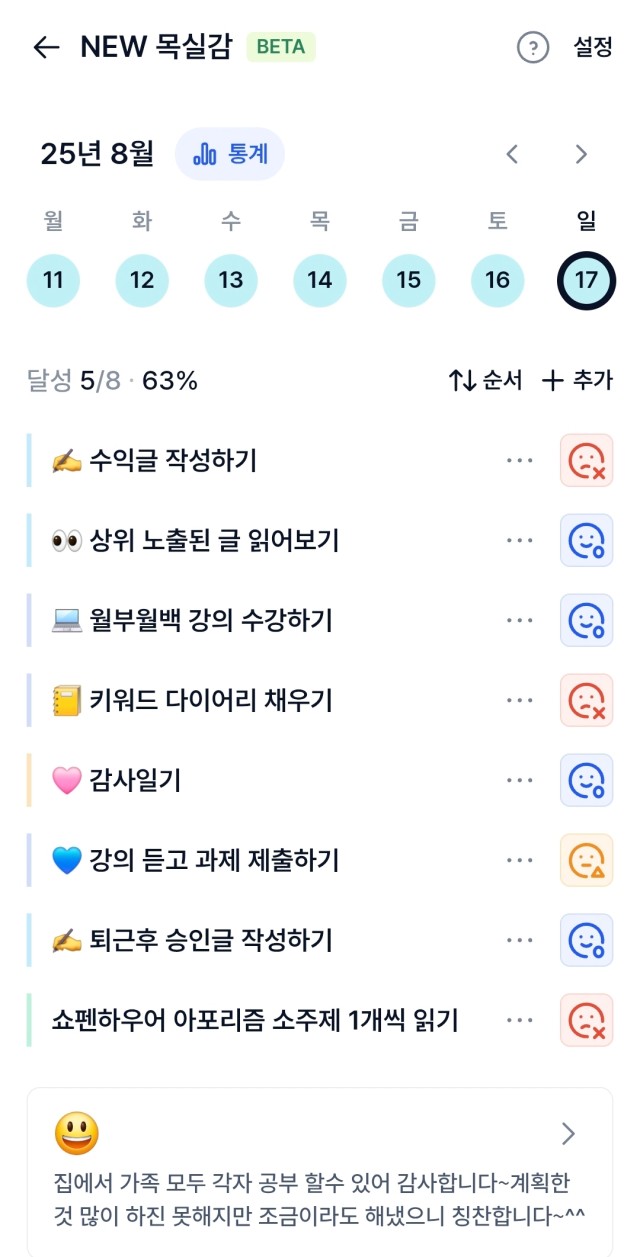Tap 순서 to reorder habits
Screen dimensions: 640x1257
click(x=486, y=380)
